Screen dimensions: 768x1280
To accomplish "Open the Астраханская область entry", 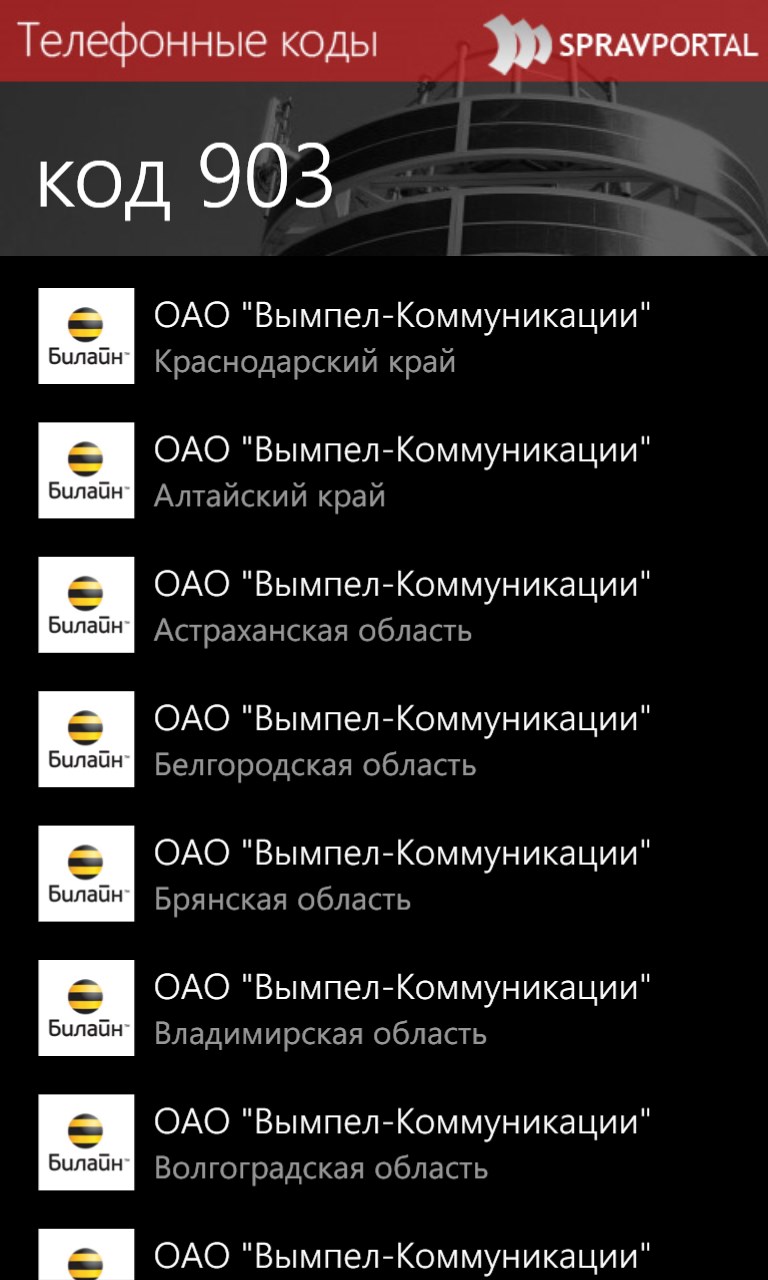I will coord(400,605).
